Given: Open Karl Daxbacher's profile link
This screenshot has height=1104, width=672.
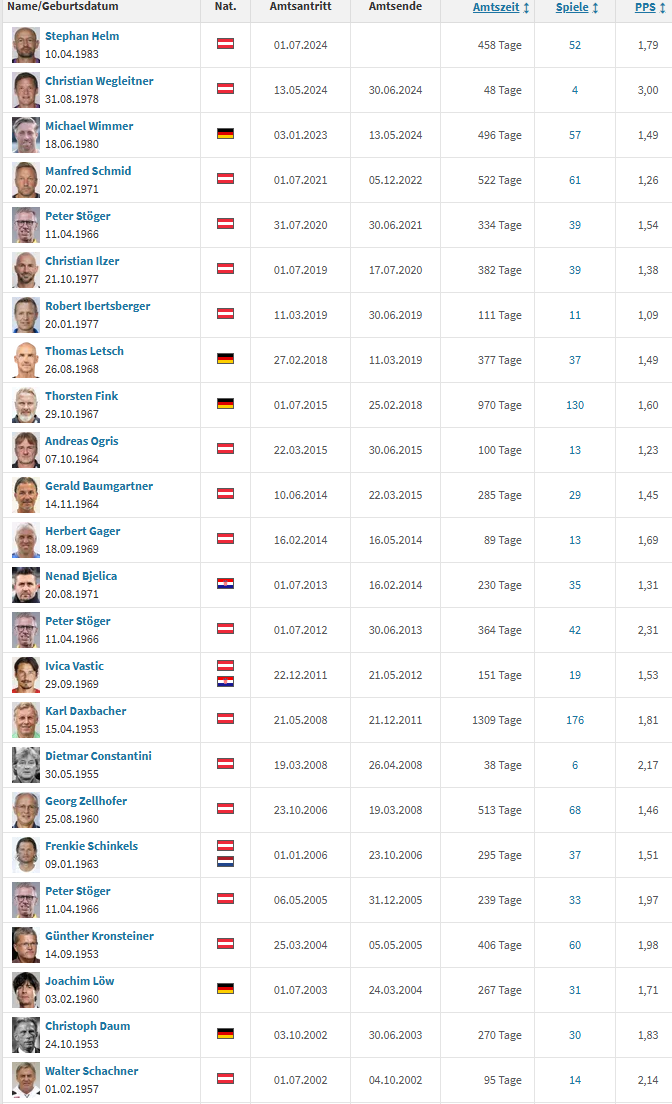Looking at the screenshot, I should click(86, 711).
